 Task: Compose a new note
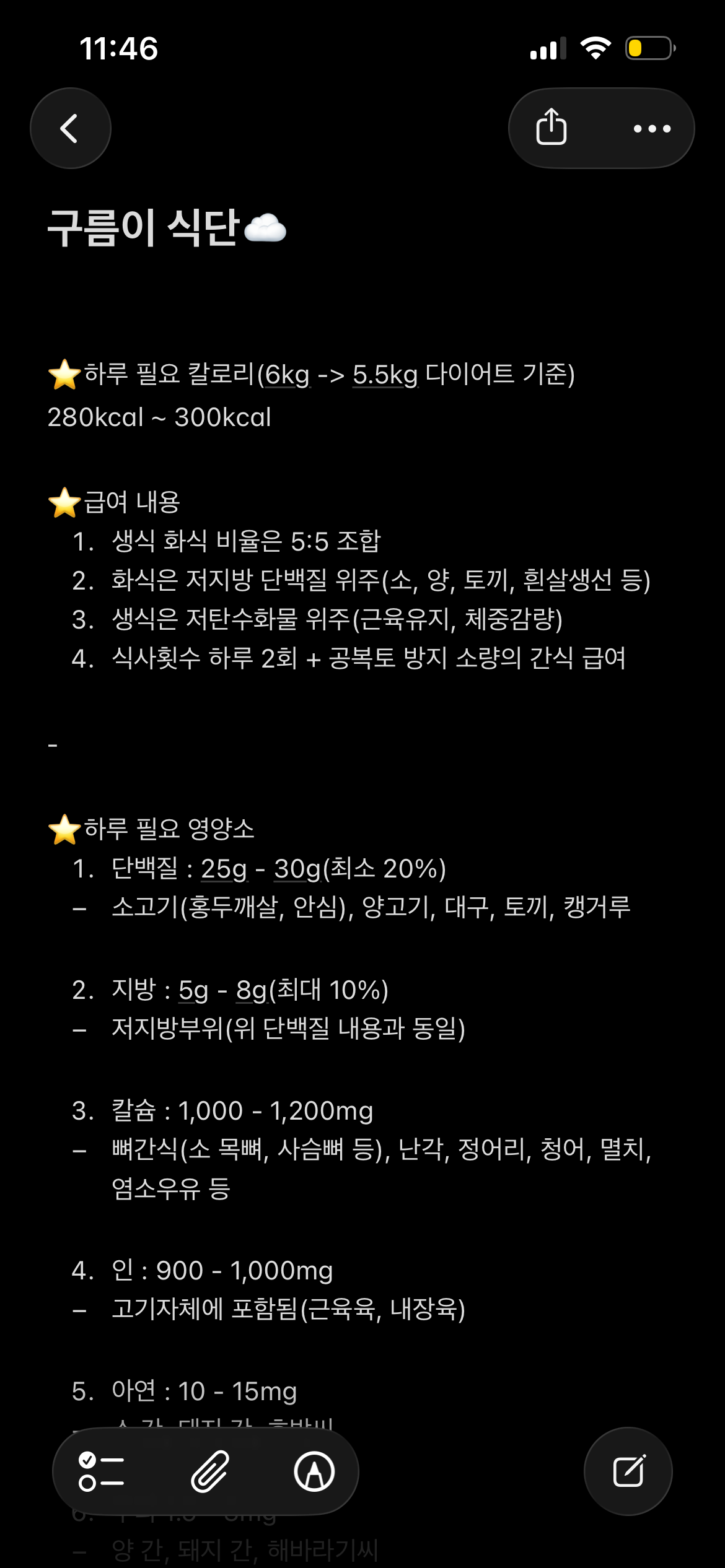point(628,1471)
